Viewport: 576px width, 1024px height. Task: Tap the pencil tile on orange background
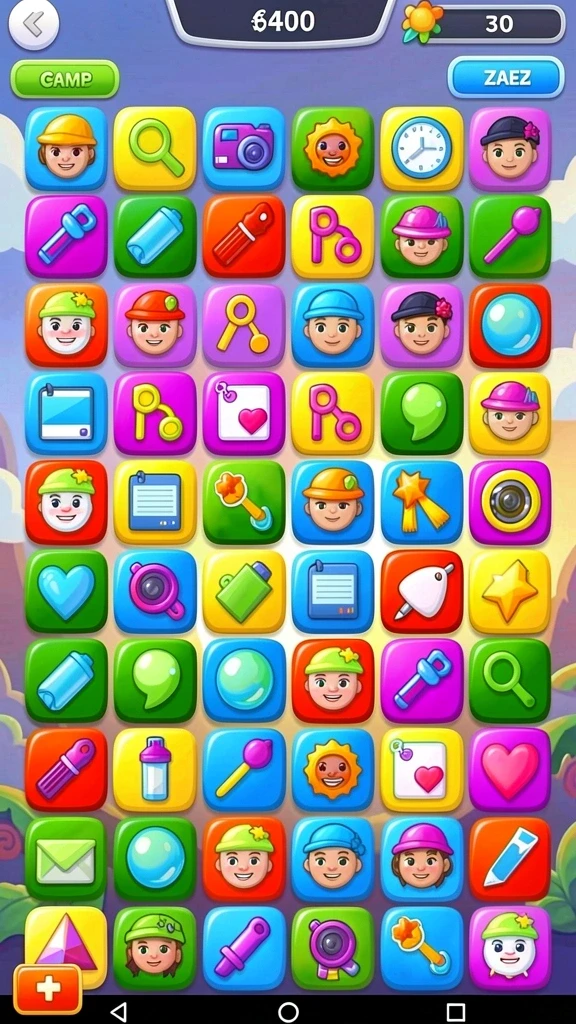510,859
